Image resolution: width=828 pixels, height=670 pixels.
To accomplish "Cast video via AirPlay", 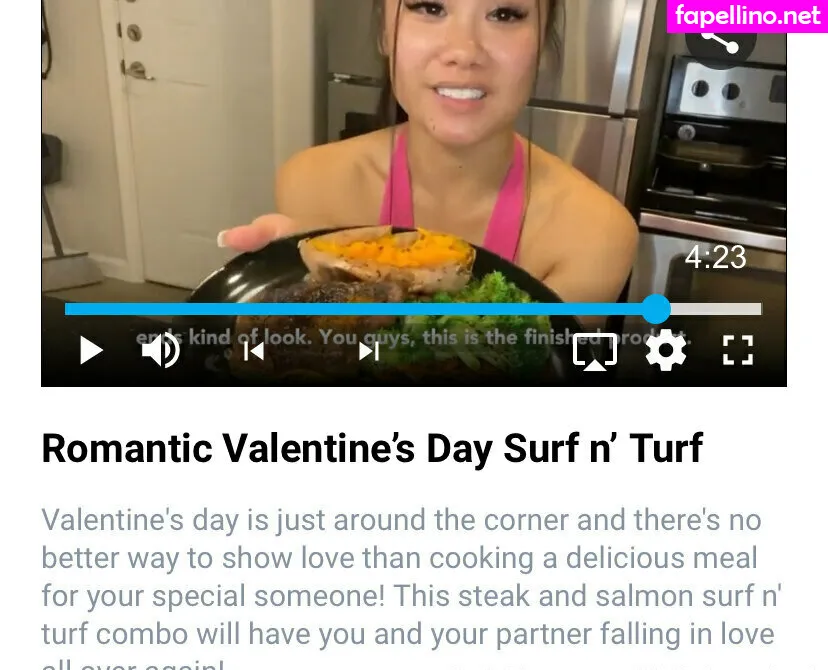I will point(594,351).
